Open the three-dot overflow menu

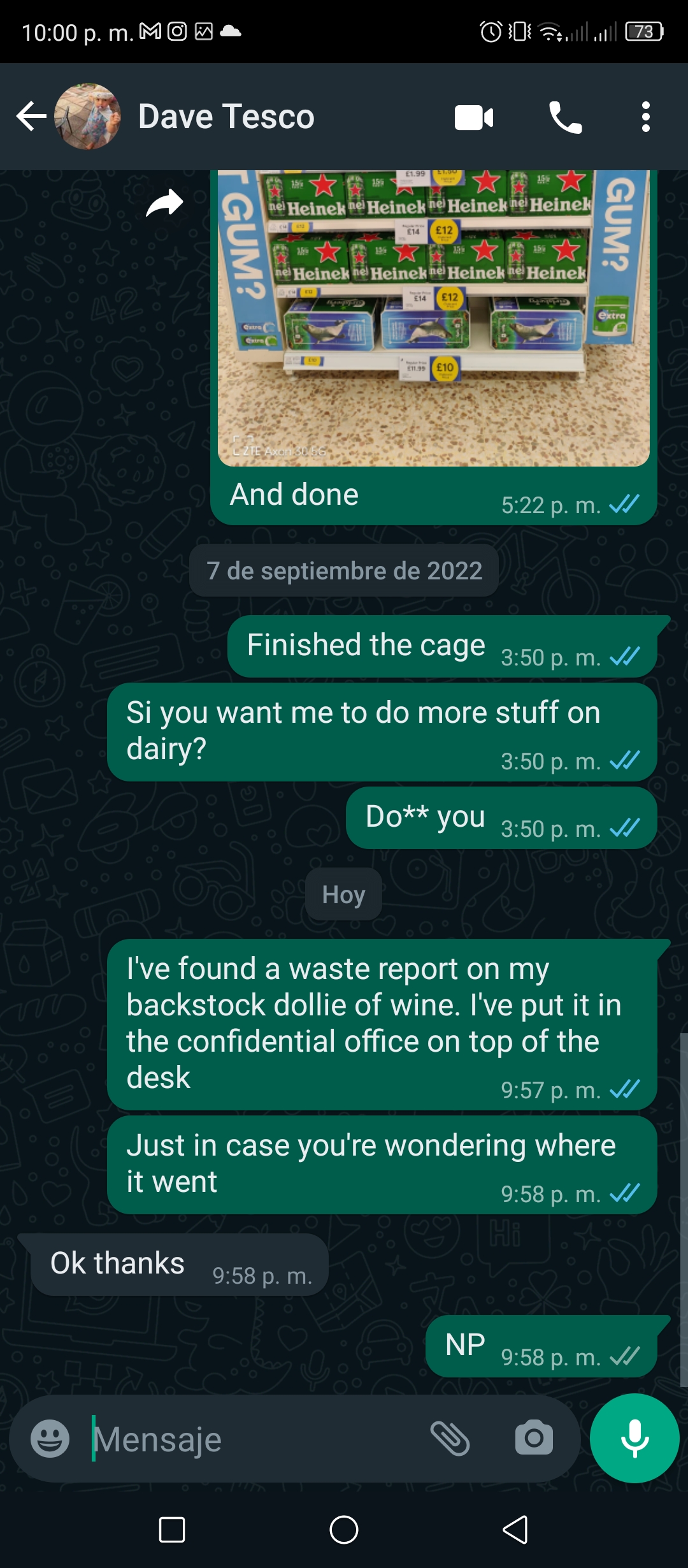click(x=646, y=117)
